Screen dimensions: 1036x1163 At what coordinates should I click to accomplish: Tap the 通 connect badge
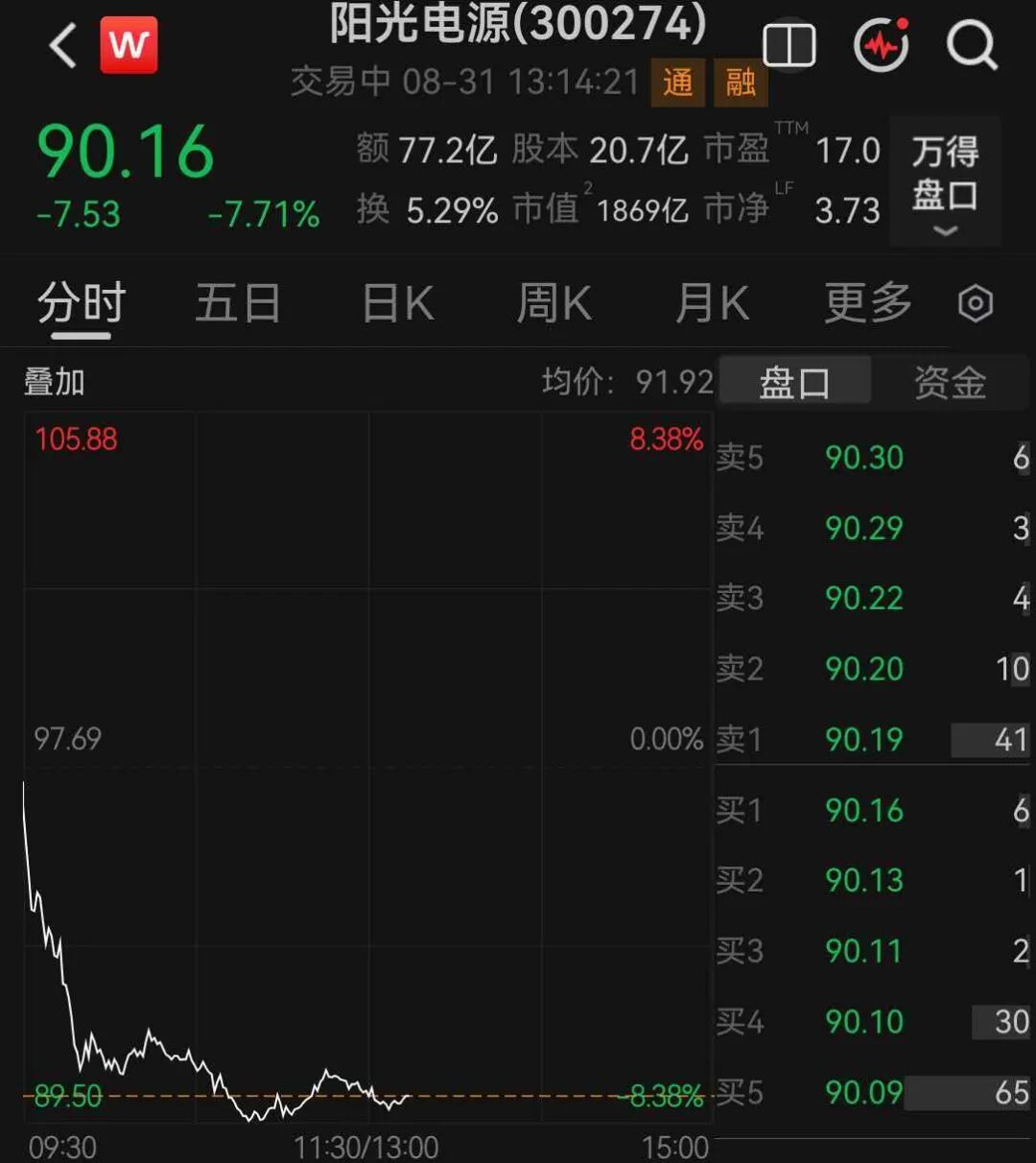[678, 83]
